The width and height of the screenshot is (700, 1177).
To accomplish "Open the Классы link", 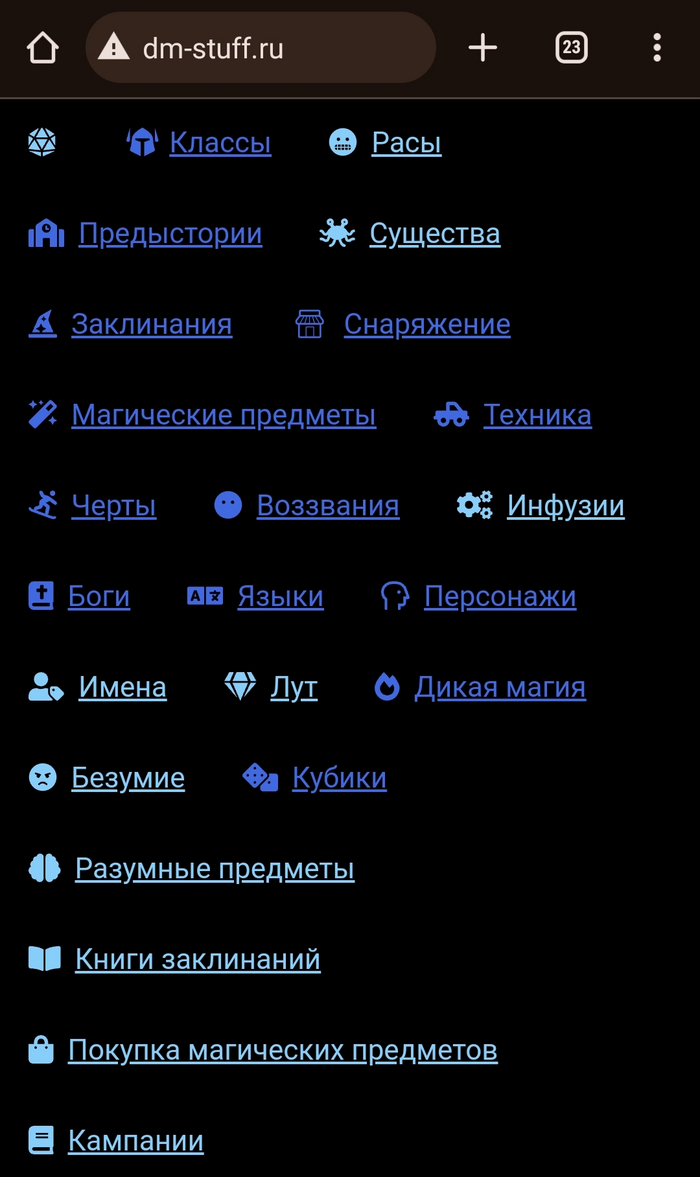I will tap(220, 143).
